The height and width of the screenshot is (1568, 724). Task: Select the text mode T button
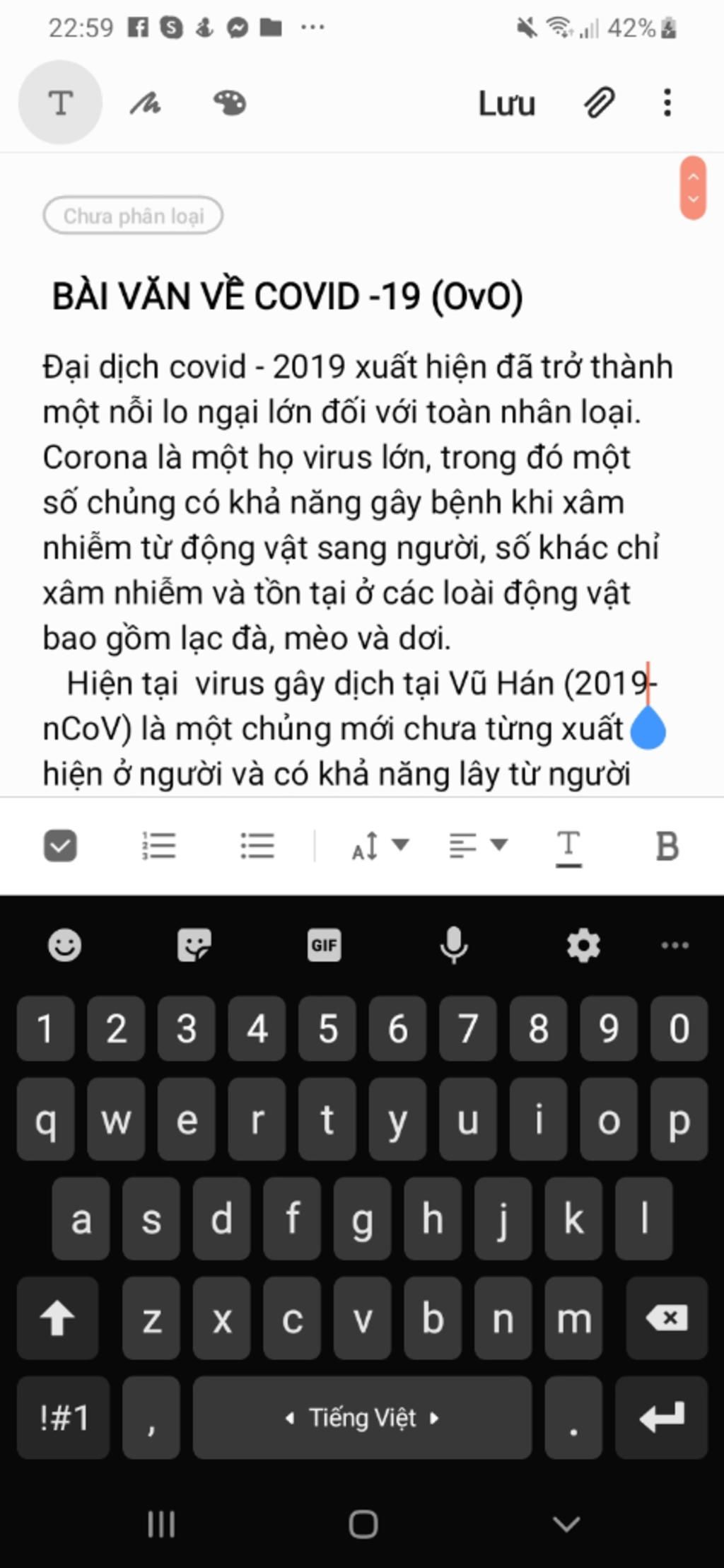[60, 103]
